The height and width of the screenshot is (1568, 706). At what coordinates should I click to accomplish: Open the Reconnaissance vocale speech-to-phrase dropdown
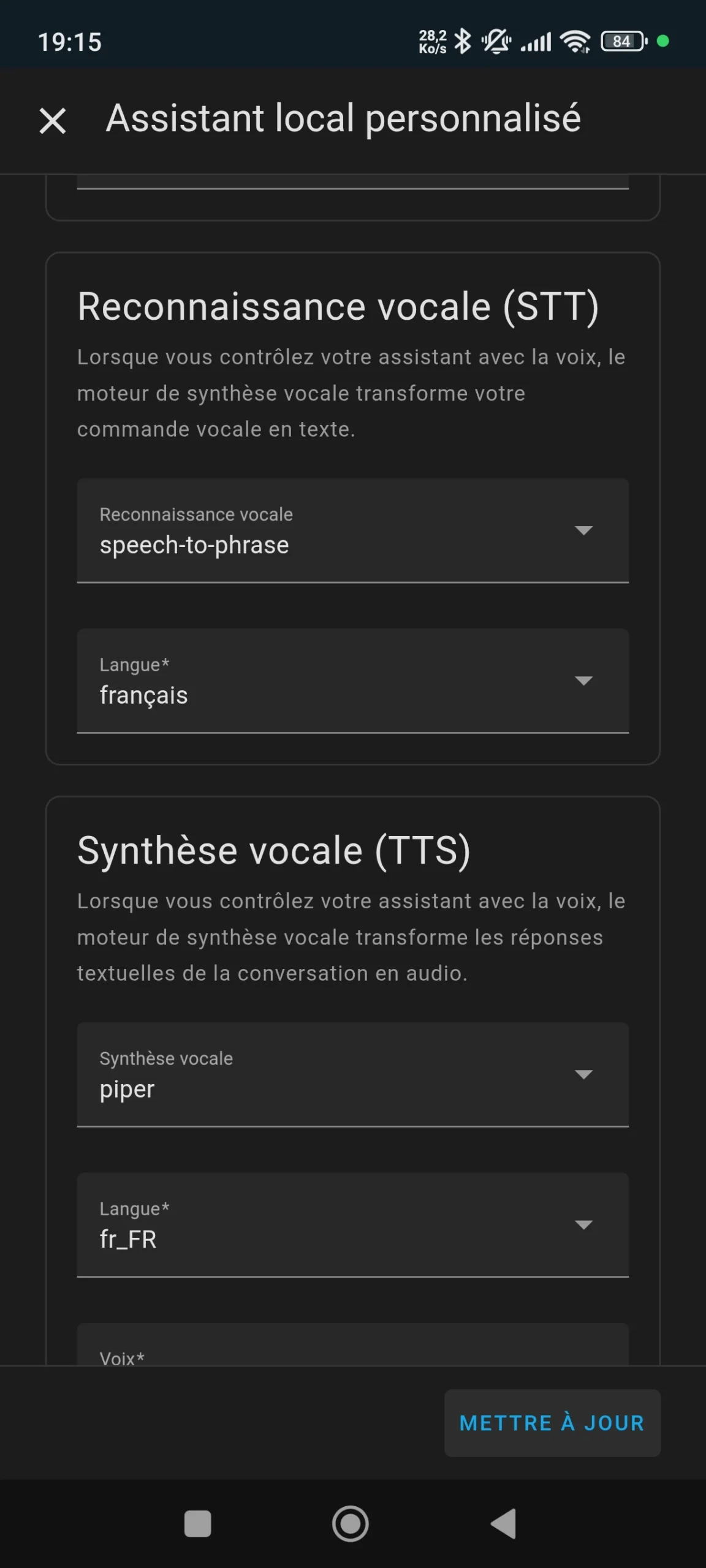click(353, 530)
